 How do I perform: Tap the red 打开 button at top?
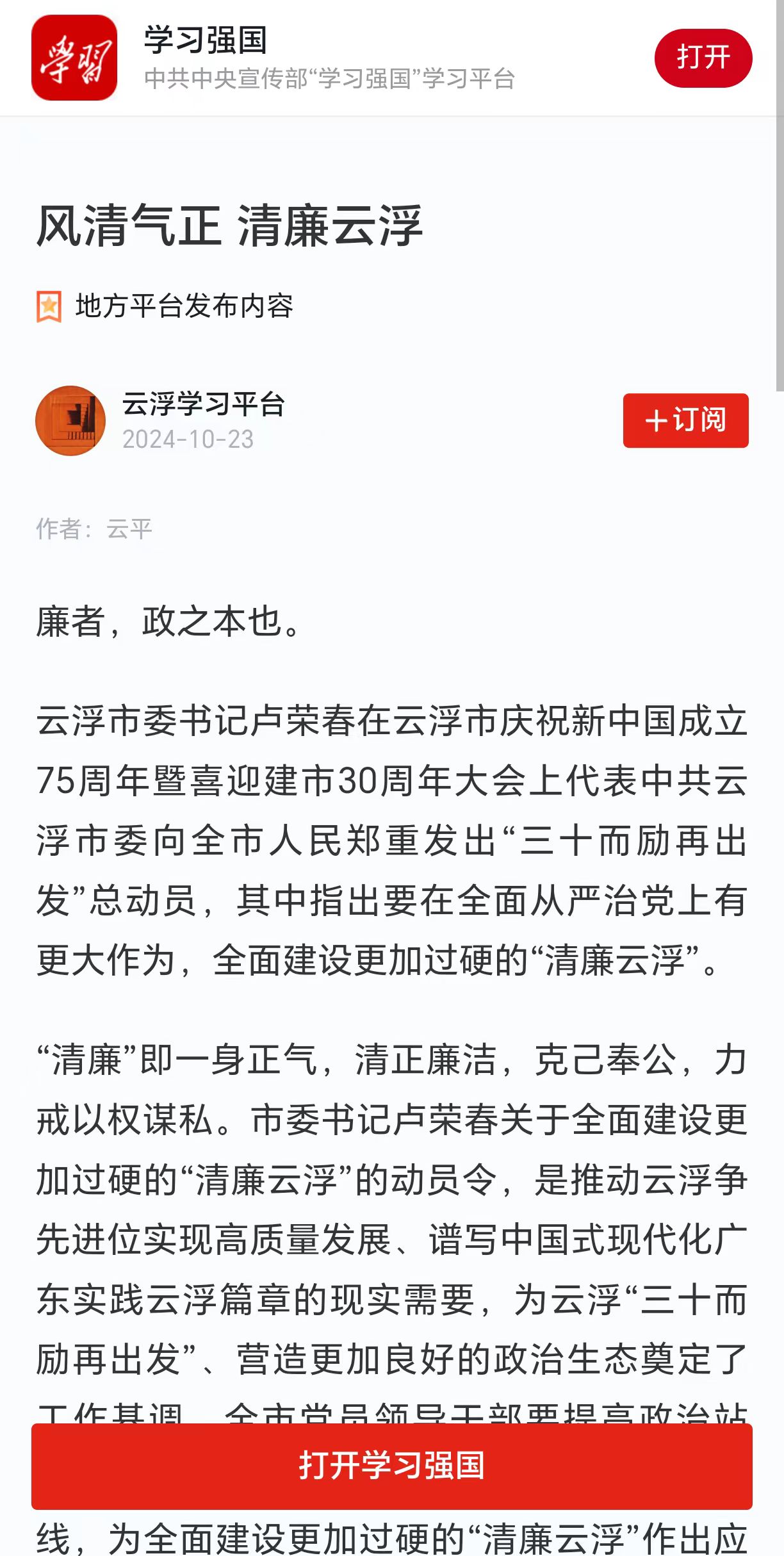[x=703, y=58]
